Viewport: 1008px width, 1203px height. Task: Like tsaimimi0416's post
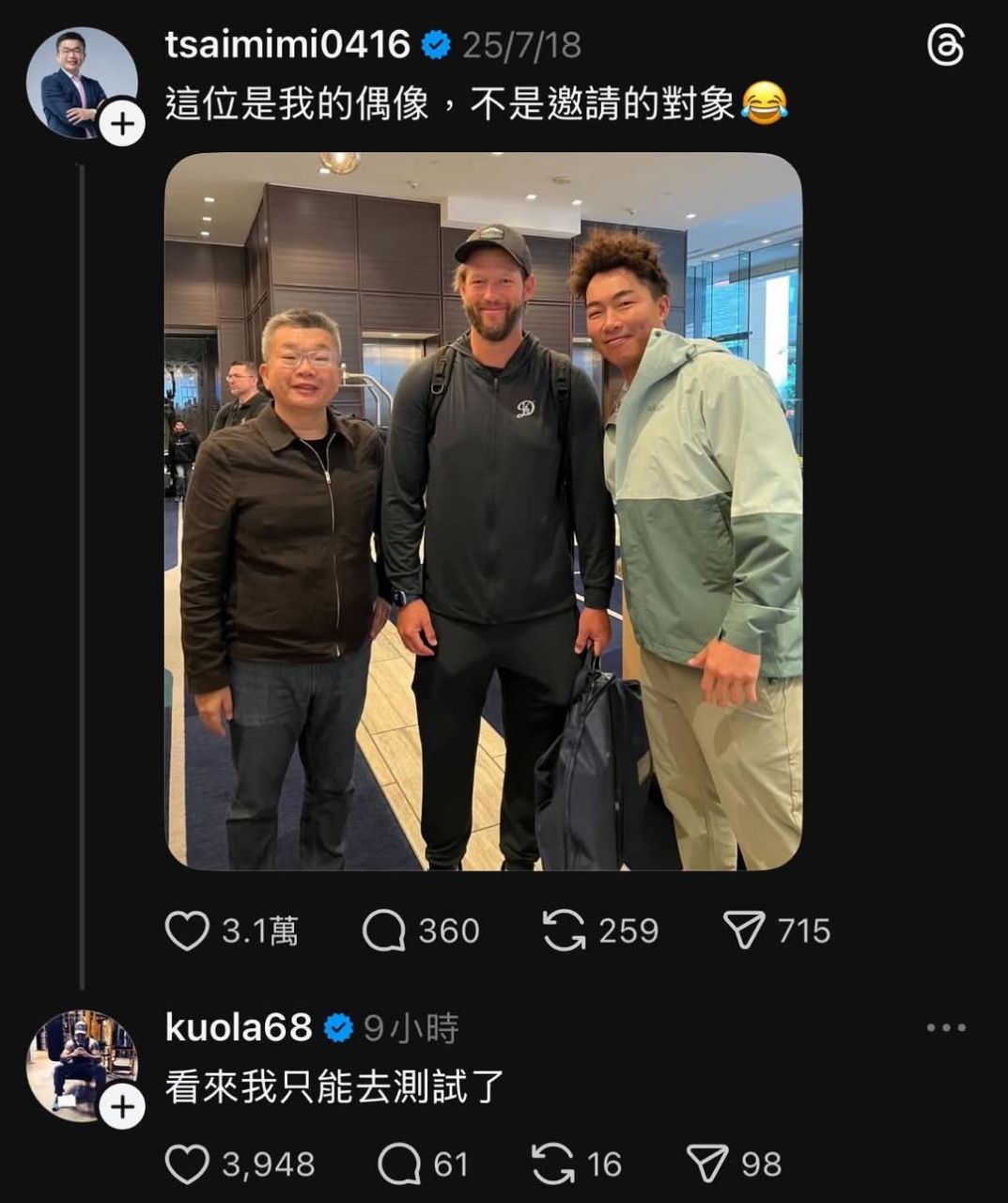point(187,931)
